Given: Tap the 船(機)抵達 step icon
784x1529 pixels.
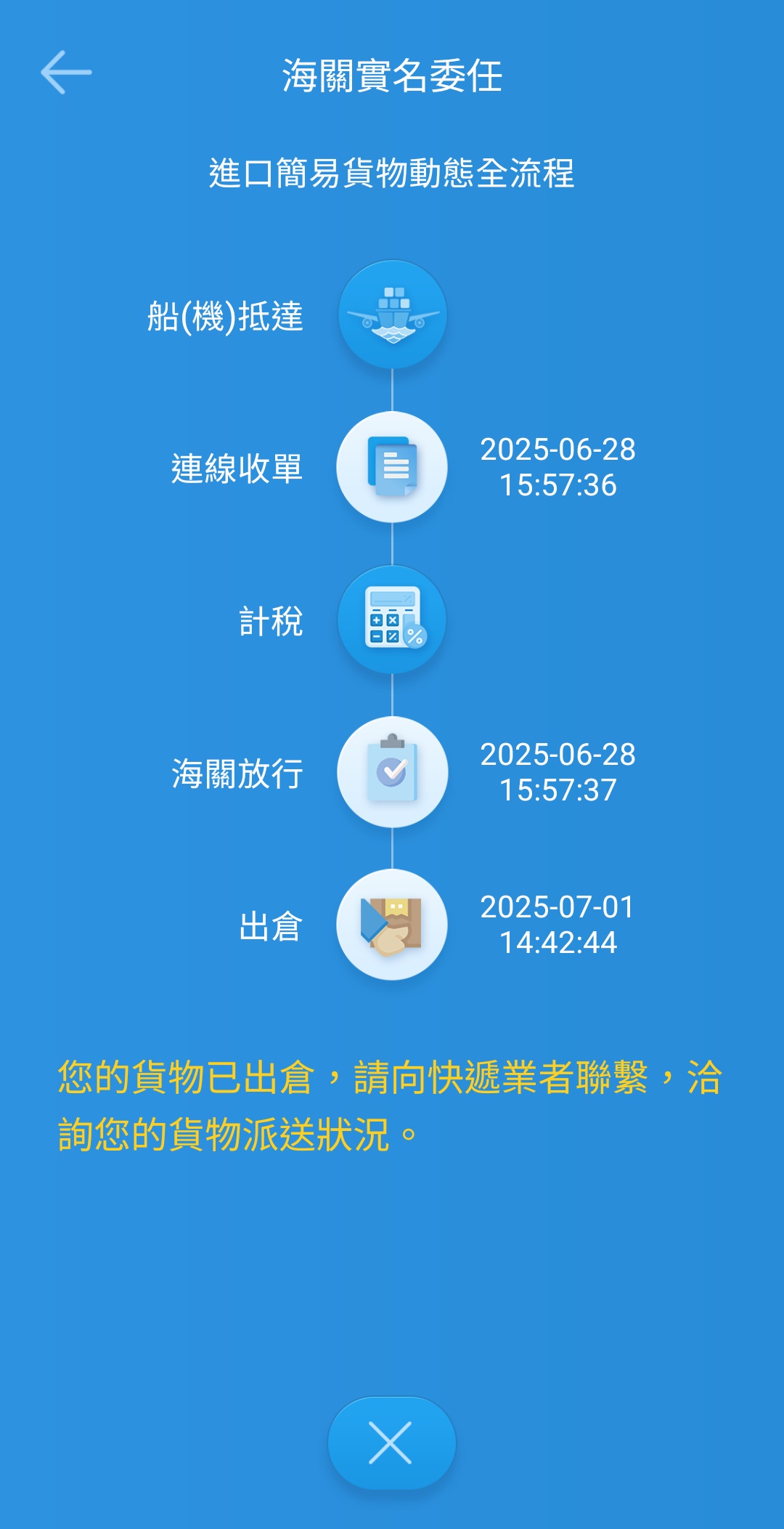Looking at the screenshot, I should [x=392, y=315].
